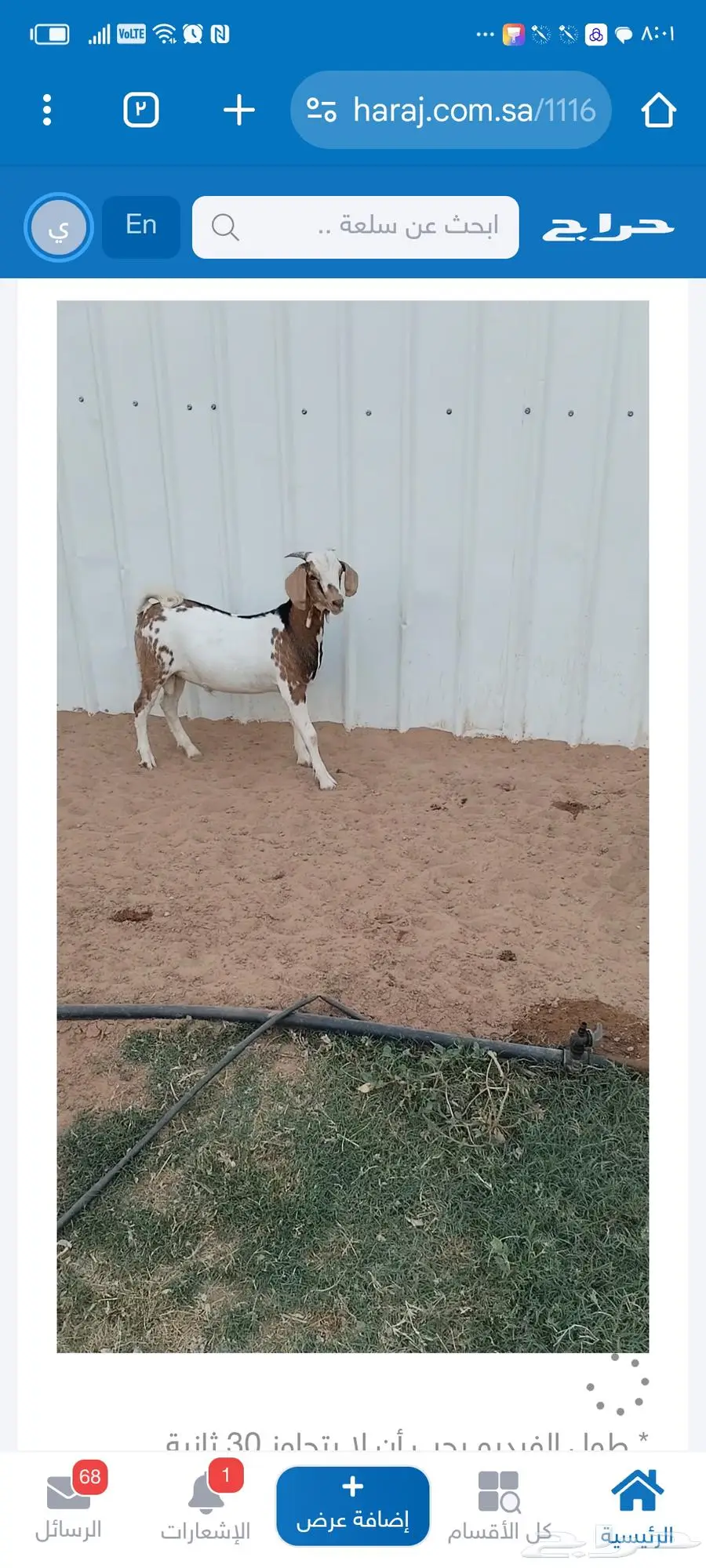Switch site language to En
706x1568 pixels.
pyautogui.click(x=141, y=226)
